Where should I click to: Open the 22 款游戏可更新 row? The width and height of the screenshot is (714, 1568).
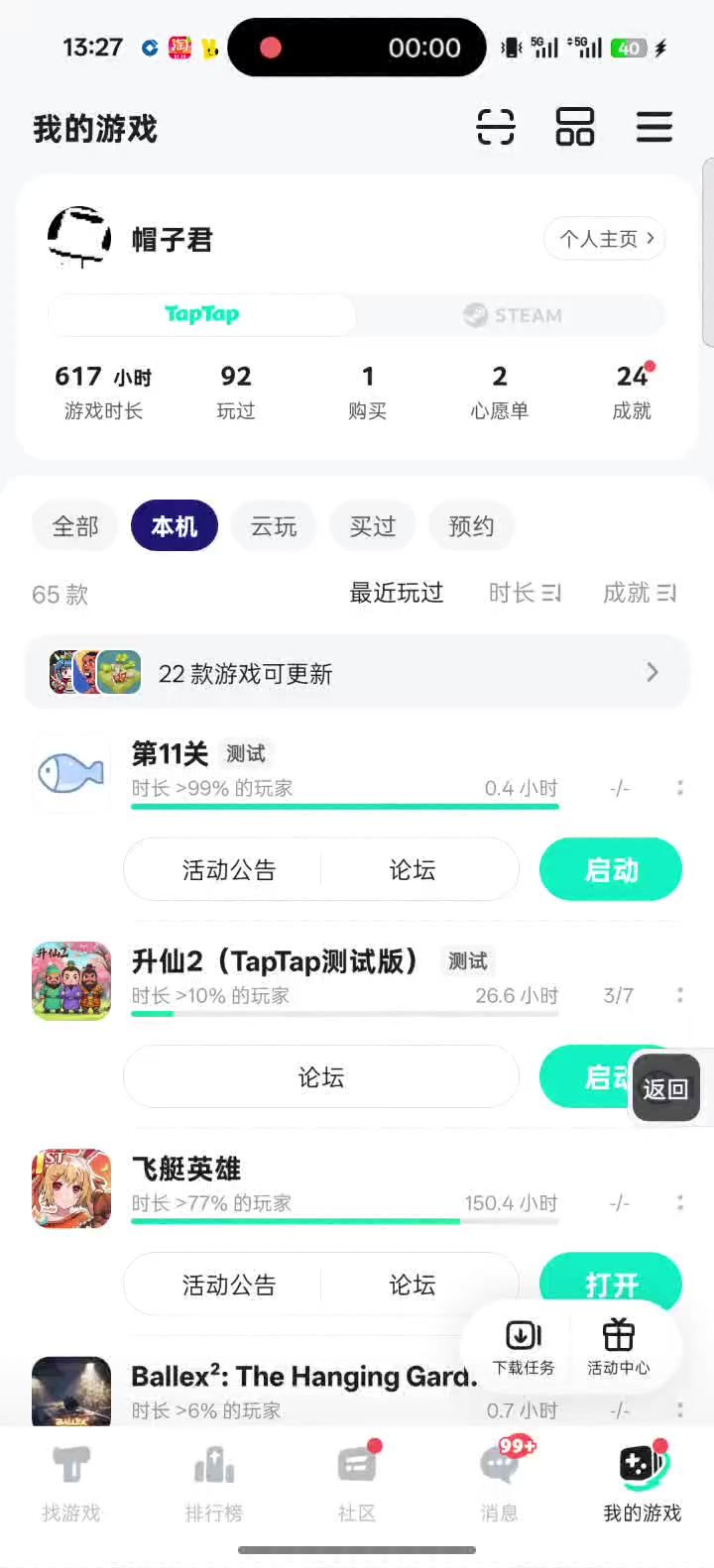(357, 673)
